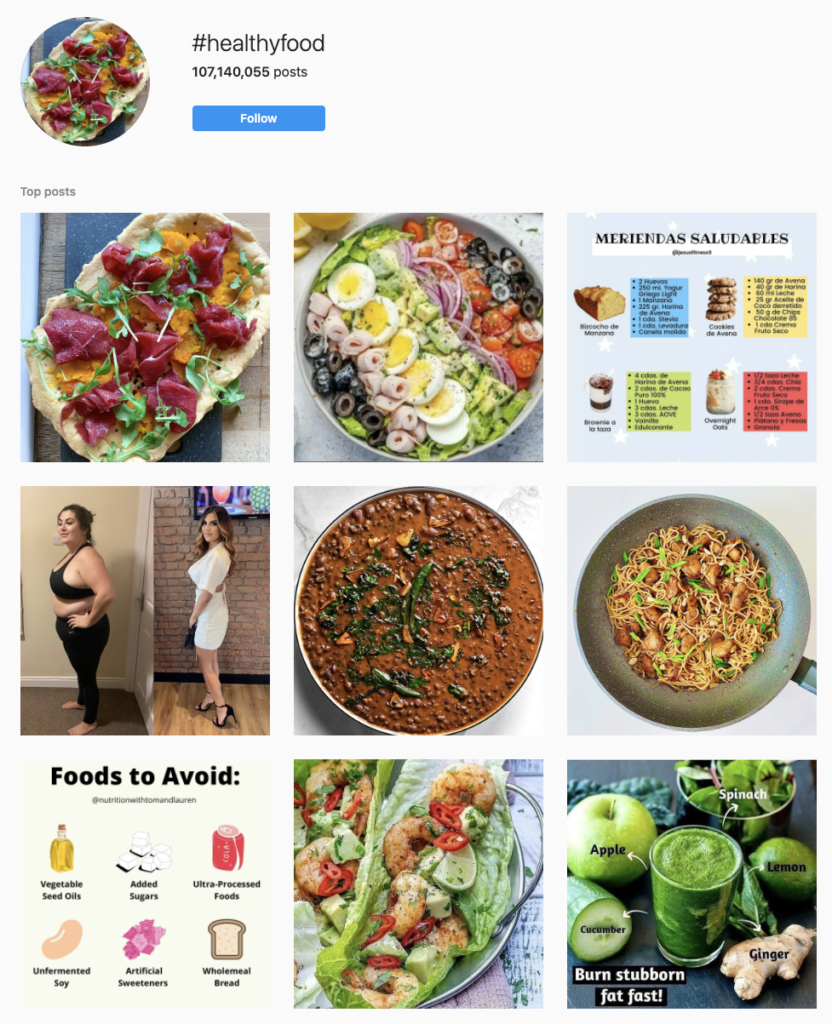Open the Meriendas Saludables post
This screenshot has width=832, height=1024.
[x=691, y=337]
